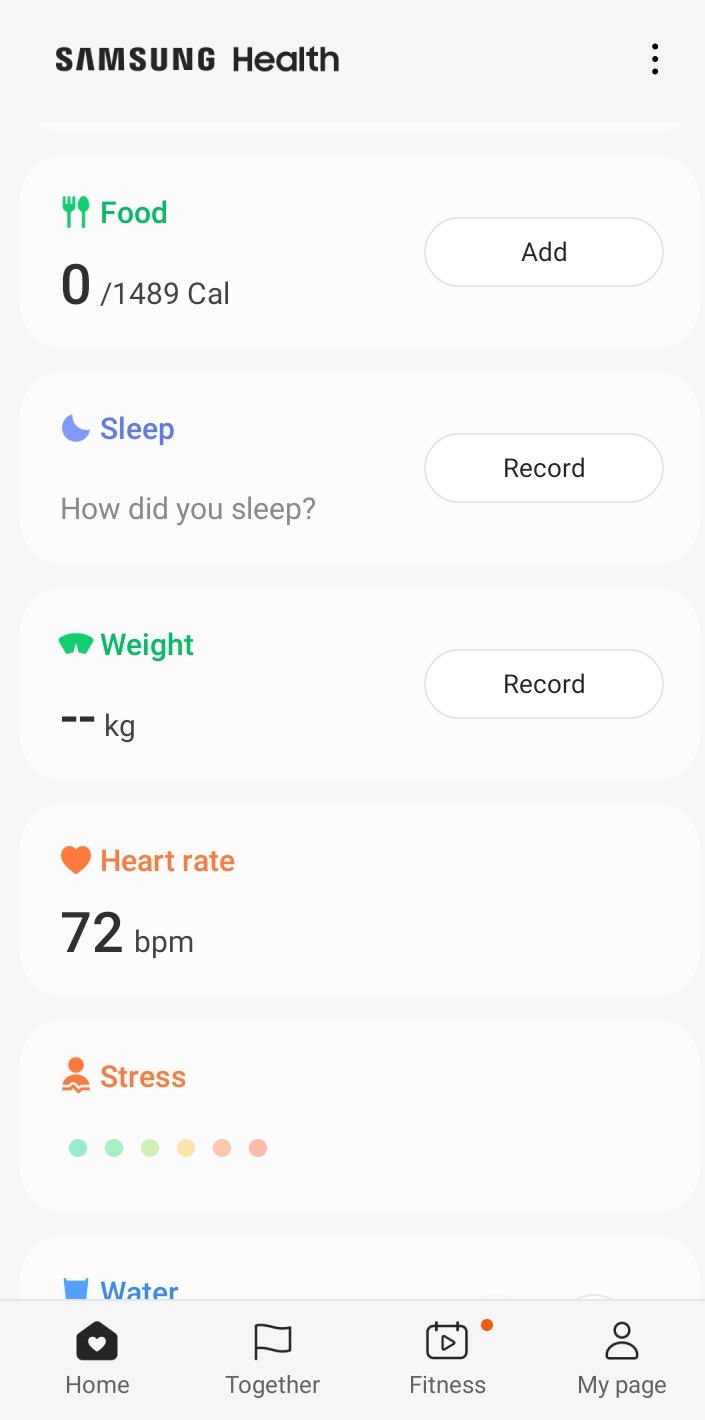Image resolution: width=705 pixels, height=1420 pixels.
Task: Open the Stress card
Action: pyautogui.click(x=360, y=1116)
